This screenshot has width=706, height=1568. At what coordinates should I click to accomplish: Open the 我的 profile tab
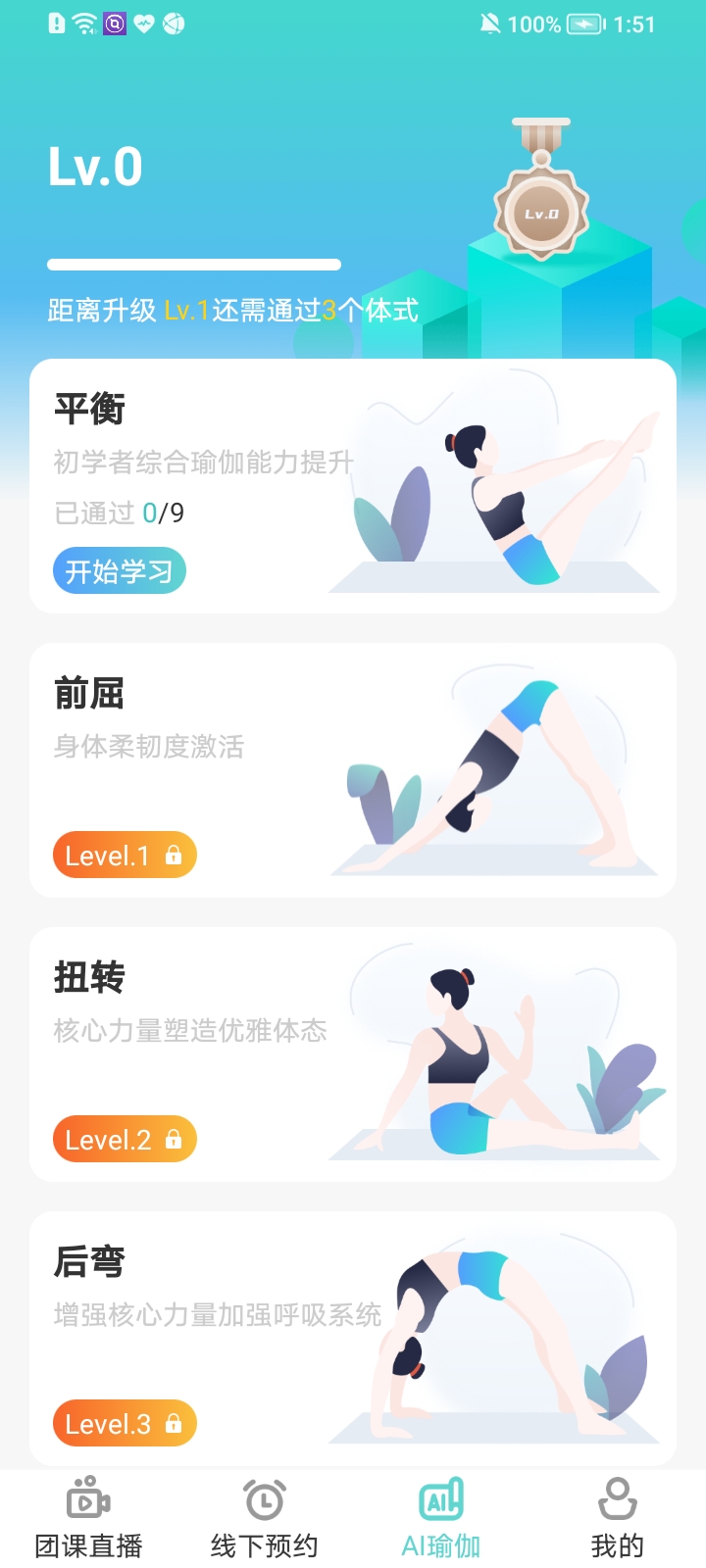pyautogui.click(x=618, y=1519)
